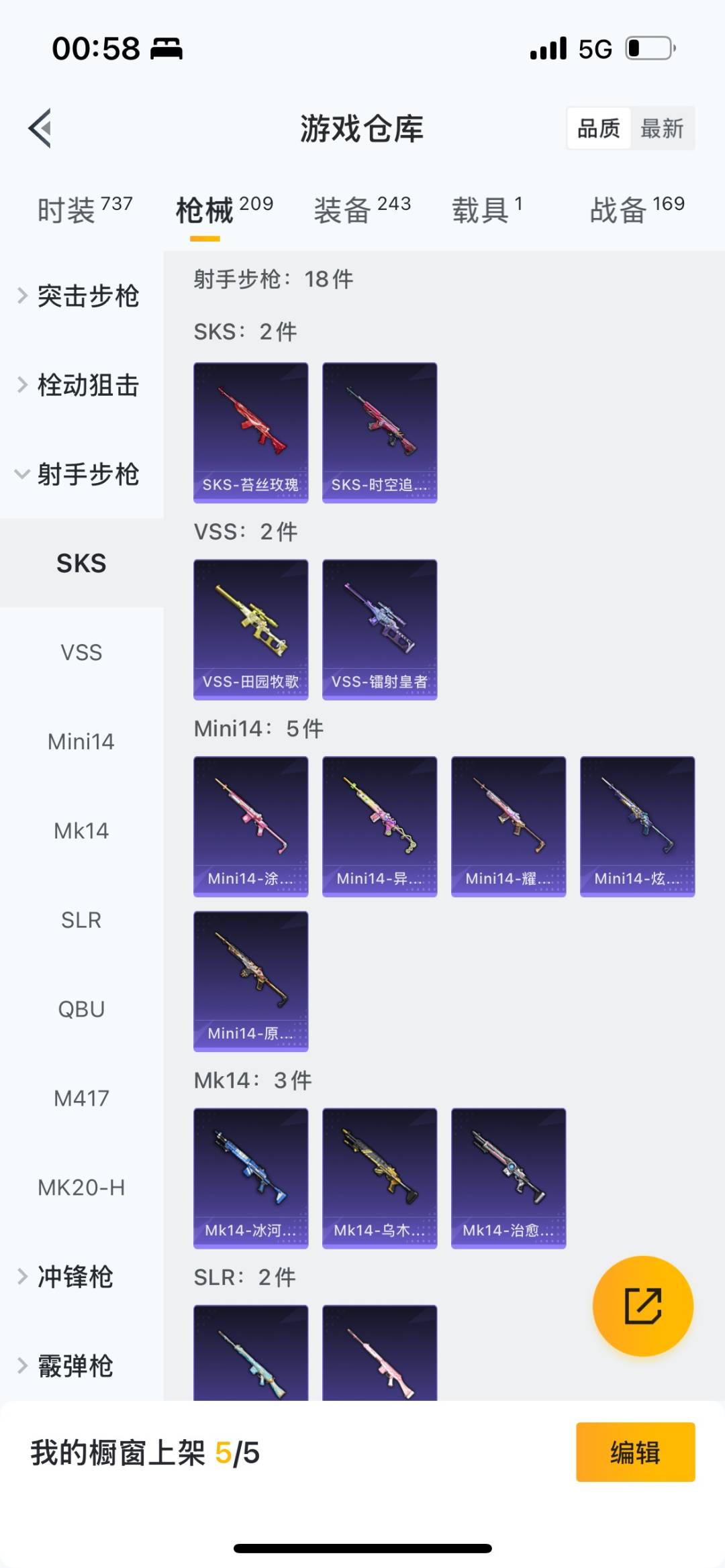Image resolution: width=725 pixels, height=1568 pixels.
Task: Select QBU in the sidebar
Action: (x=81, y=1009)
